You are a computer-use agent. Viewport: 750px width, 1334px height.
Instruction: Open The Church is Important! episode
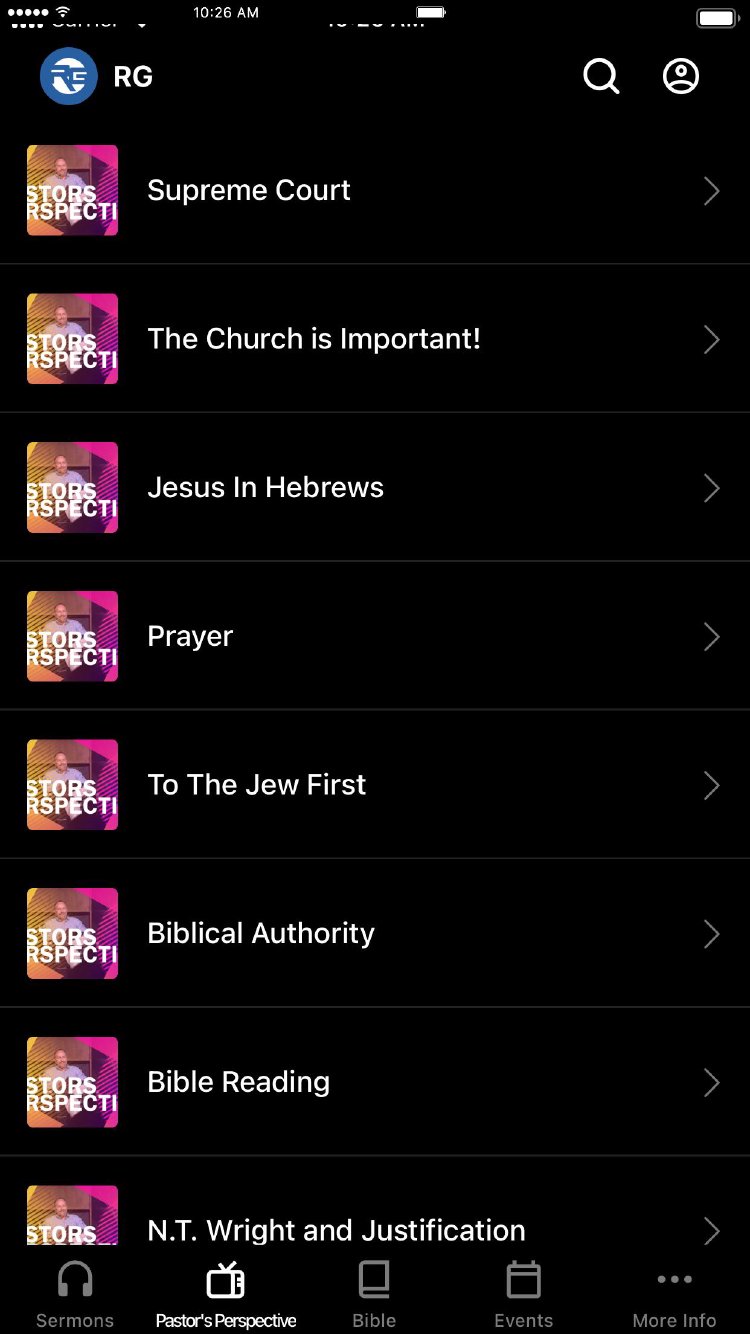(374, 339)
